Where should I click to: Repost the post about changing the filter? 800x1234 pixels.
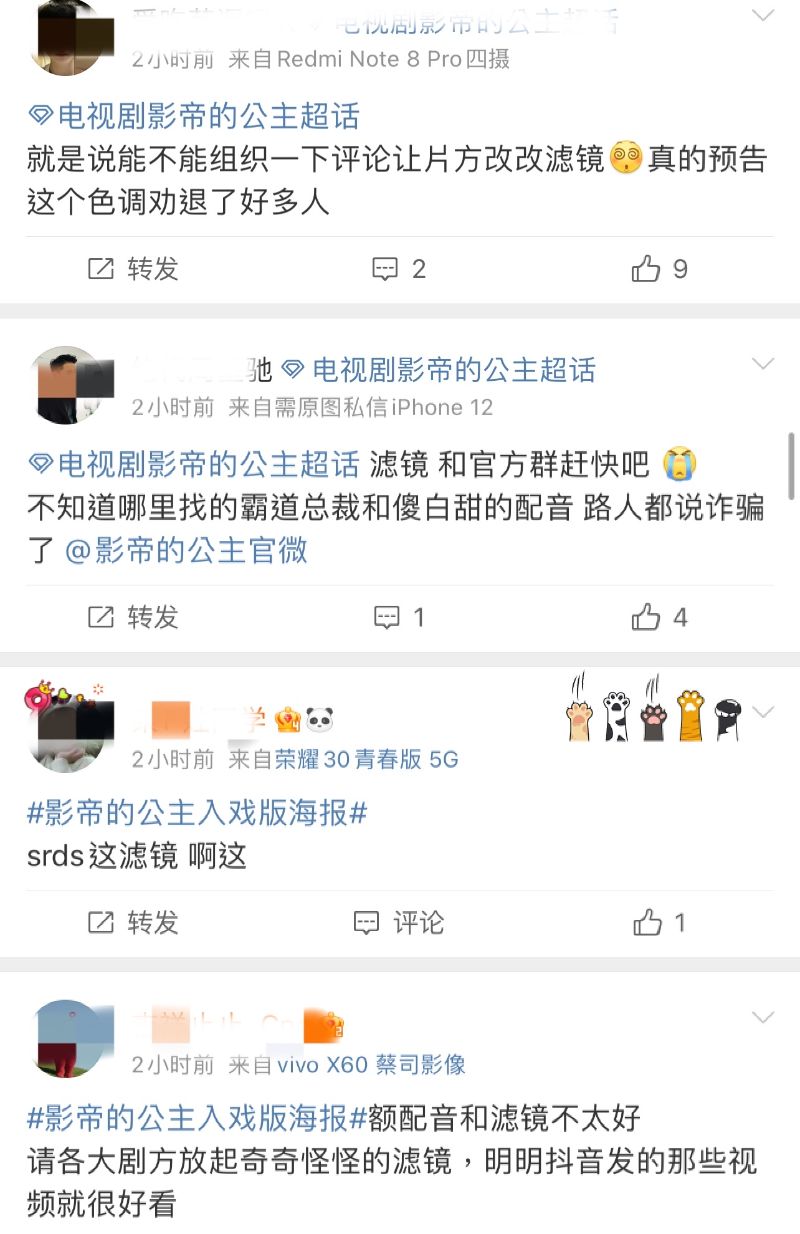(x=133, y=269)
